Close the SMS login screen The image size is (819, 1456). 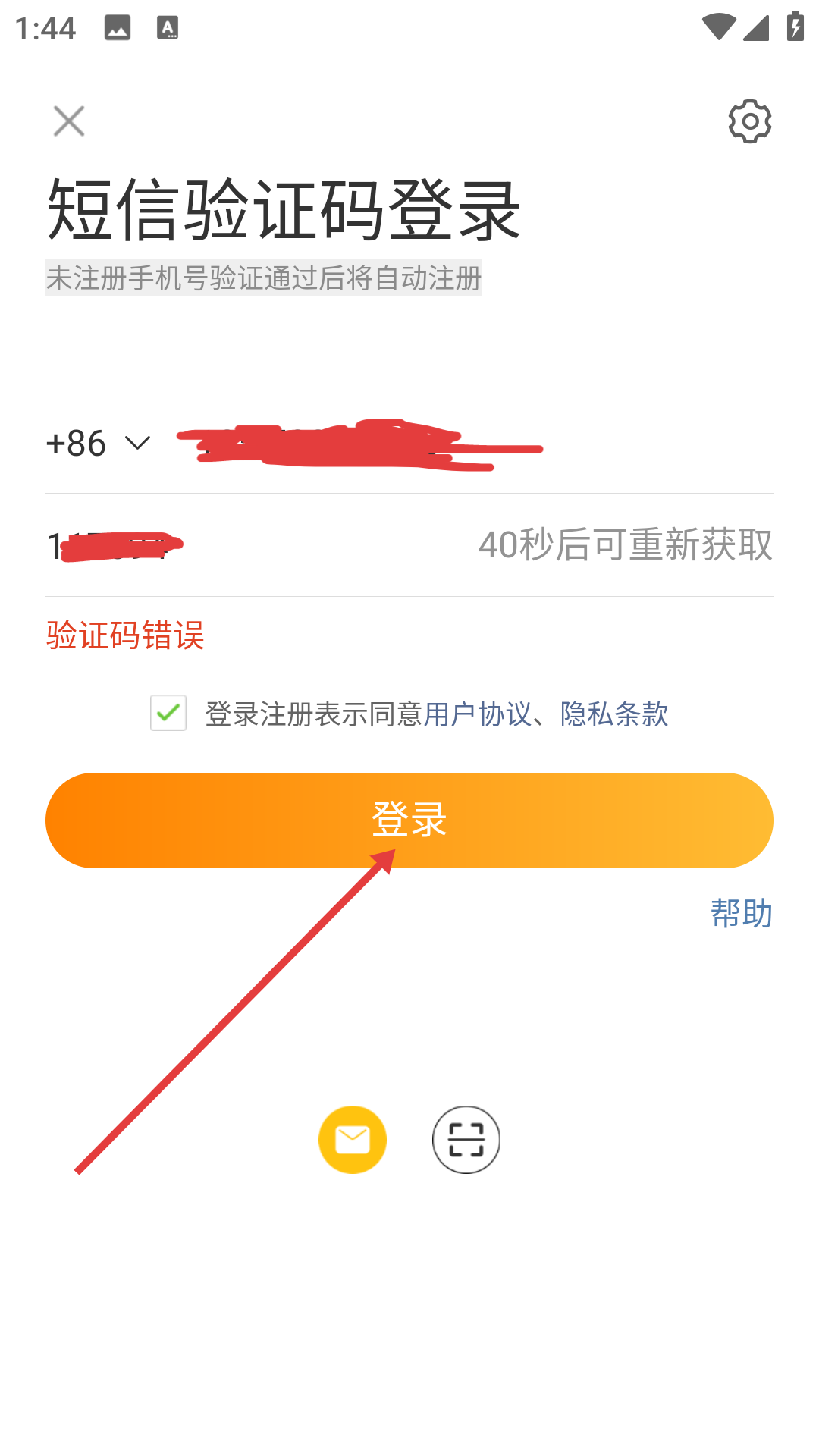tap(69, 121)
